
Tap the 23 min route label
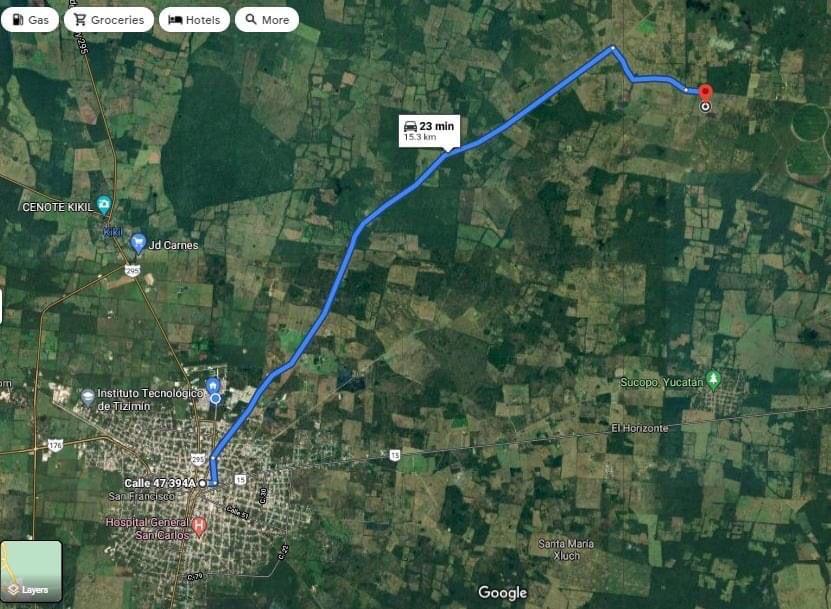[429, 130]
